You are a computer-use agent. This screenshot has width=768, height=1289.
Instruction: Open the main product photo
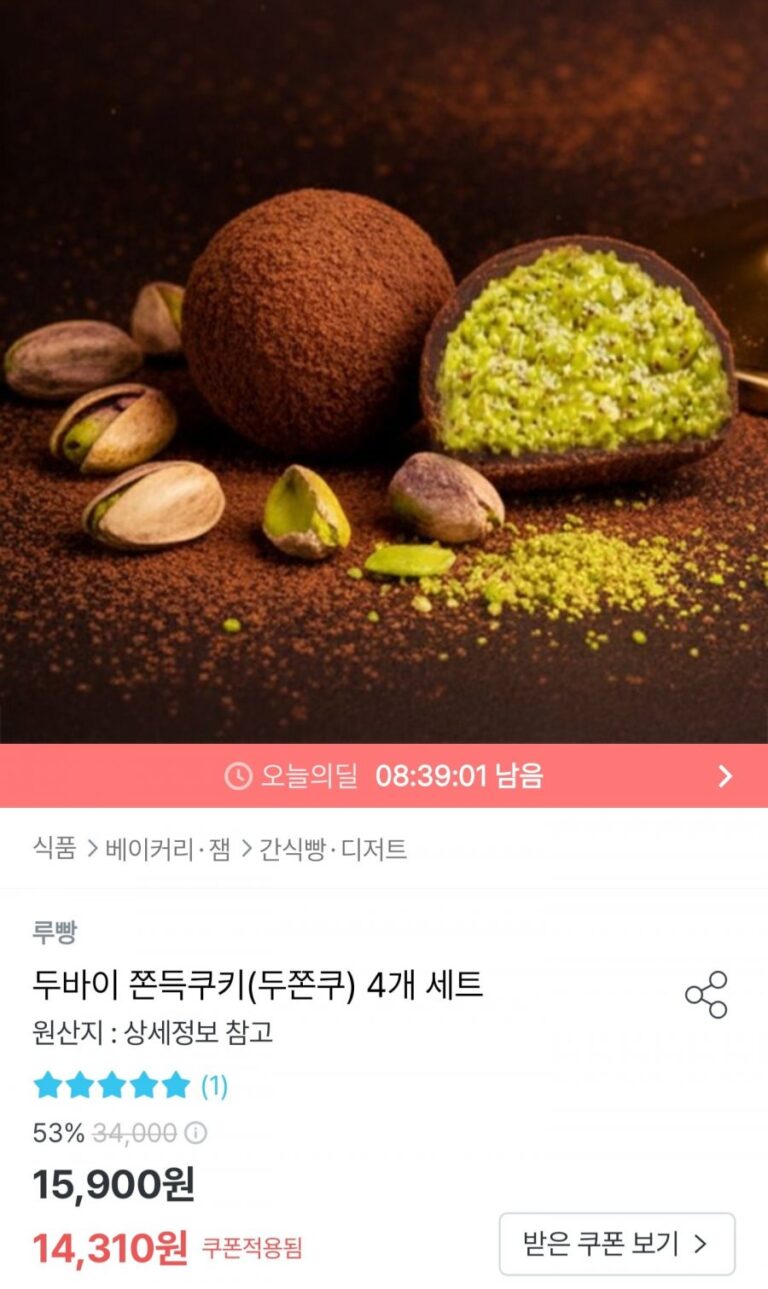(x=384, y=370)
